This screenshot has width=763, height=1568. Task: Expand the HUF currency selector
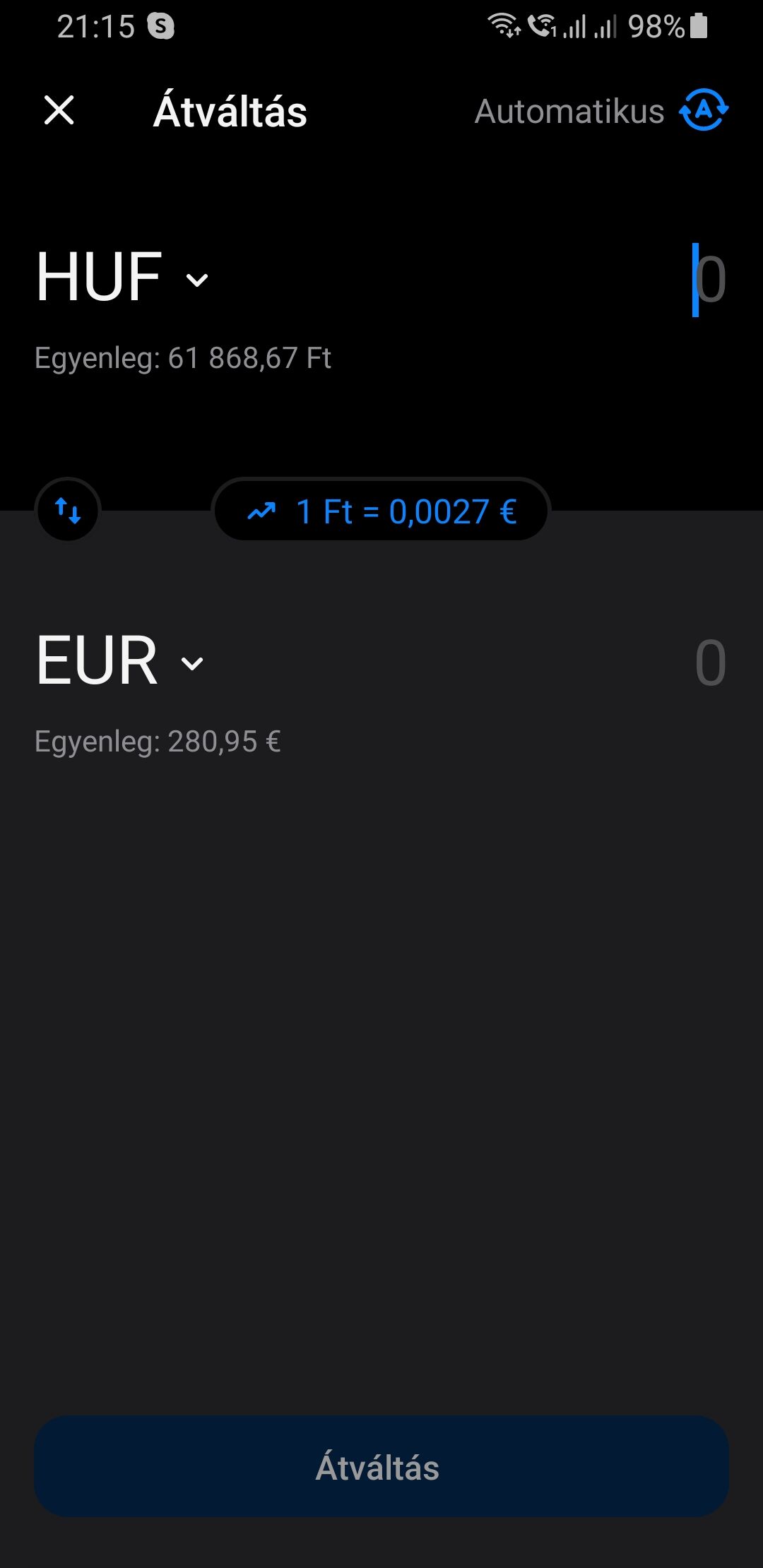pyautogui.click(x=122, y=278)
